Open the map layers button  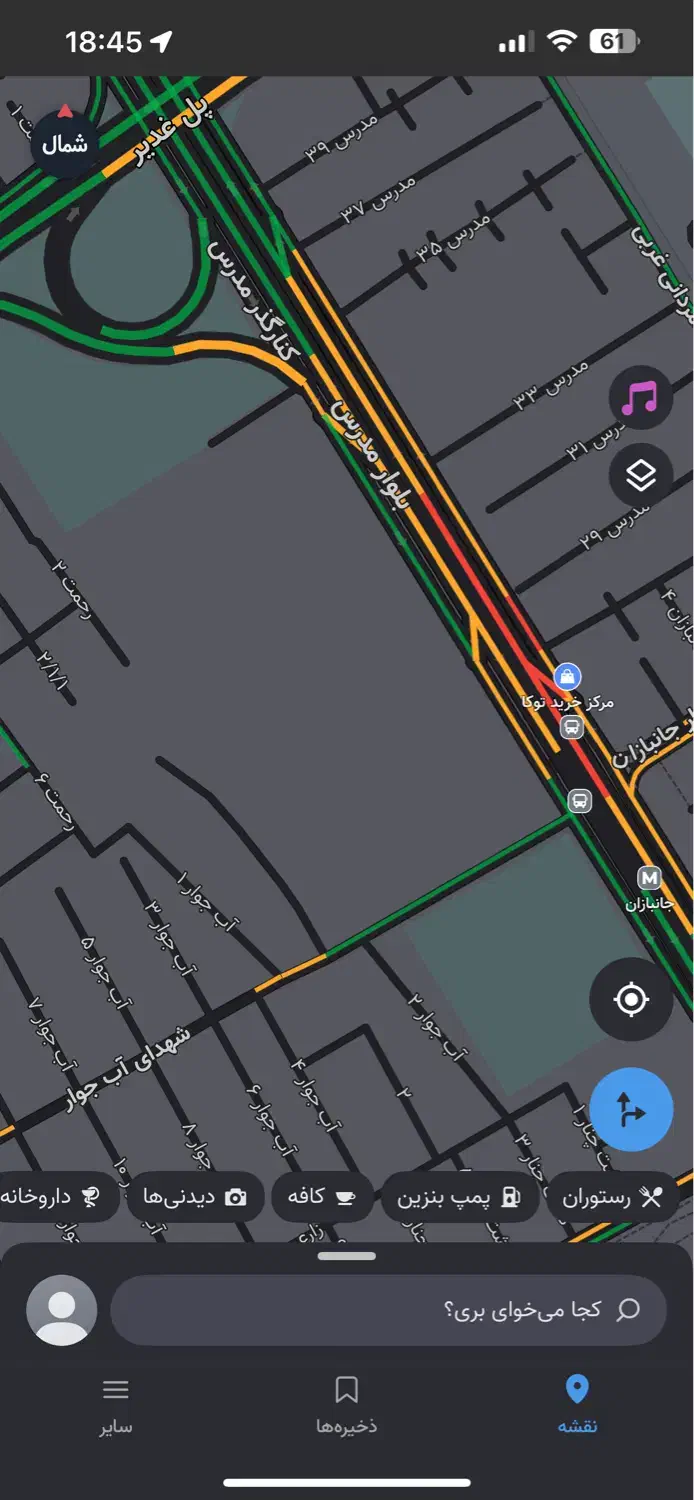click(640, 476)
